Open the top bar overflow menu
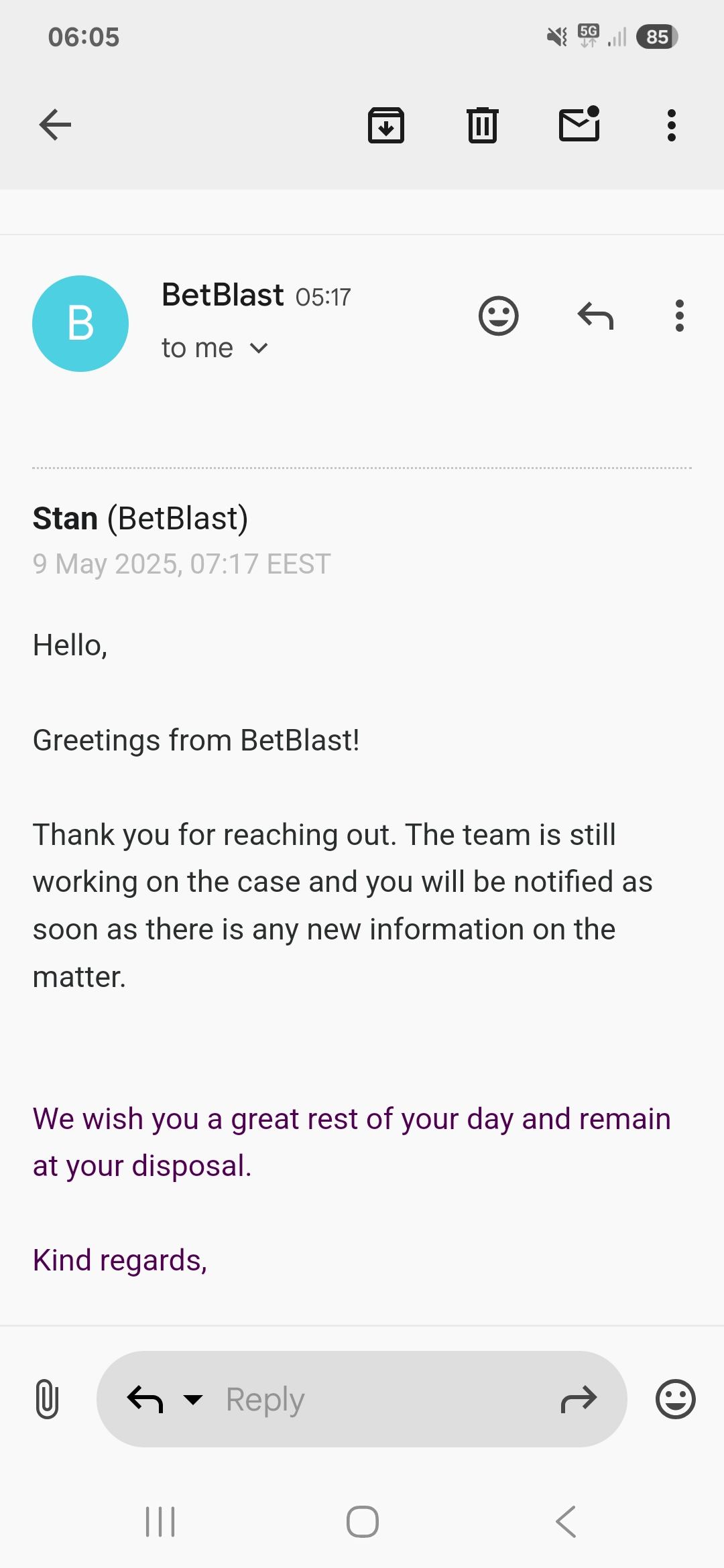This screenshot has height=1568, width=724. pos(671,125)
